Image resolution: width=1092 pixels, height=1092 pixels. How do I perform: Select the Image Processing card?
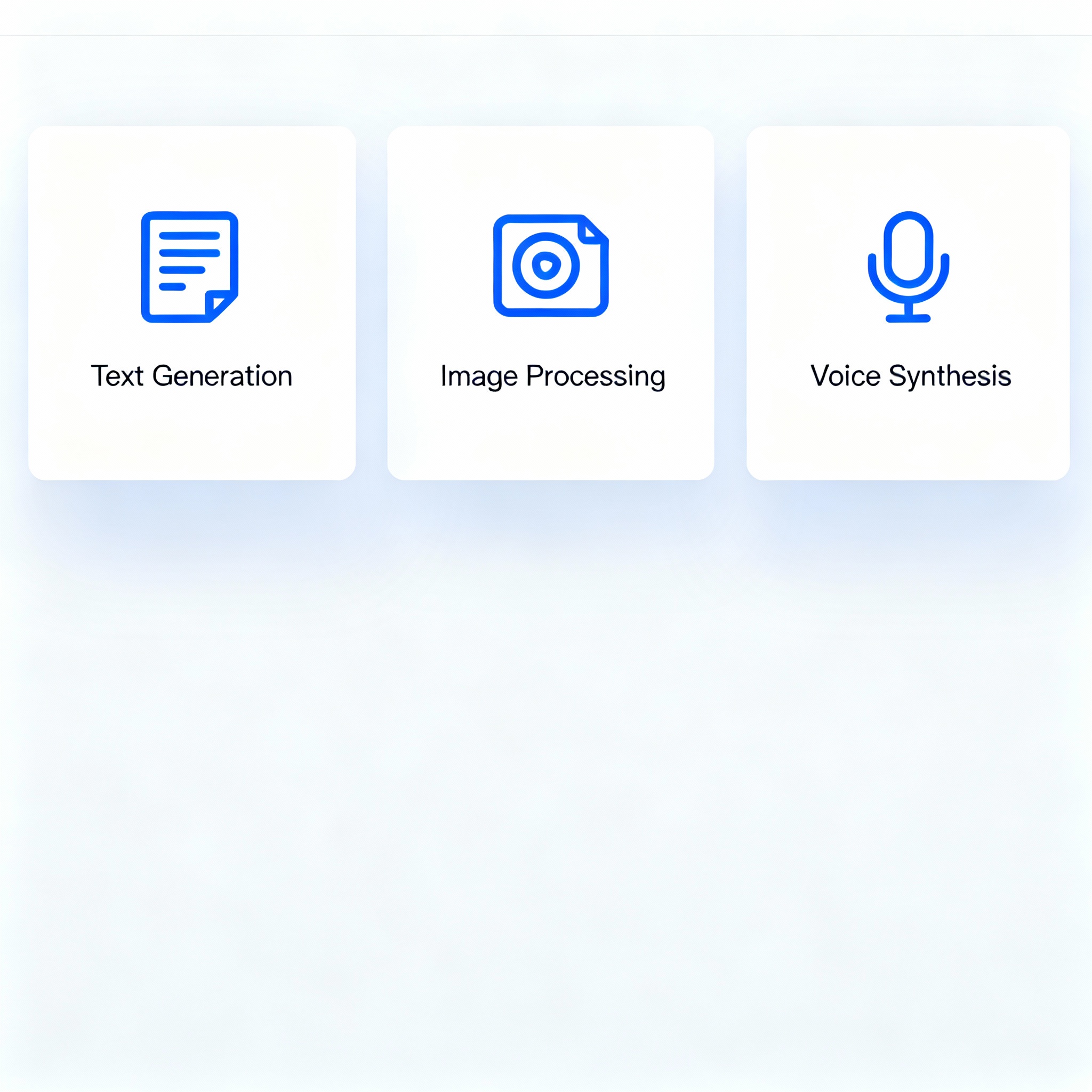[550, 303]
